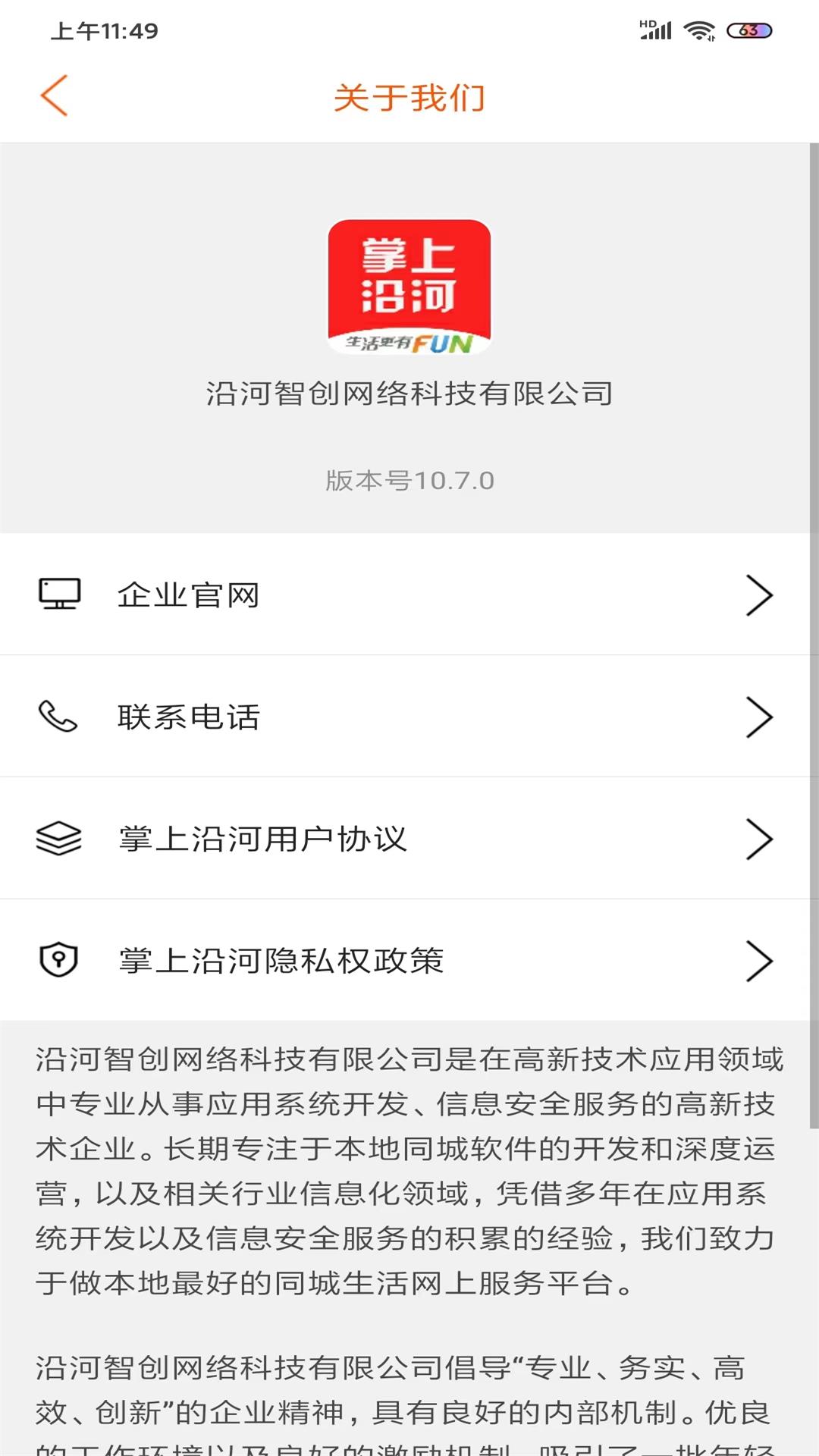Tap the 掌上沿河 app logo
Screen dimensions: 819x1456
click(x=409, y=288)
